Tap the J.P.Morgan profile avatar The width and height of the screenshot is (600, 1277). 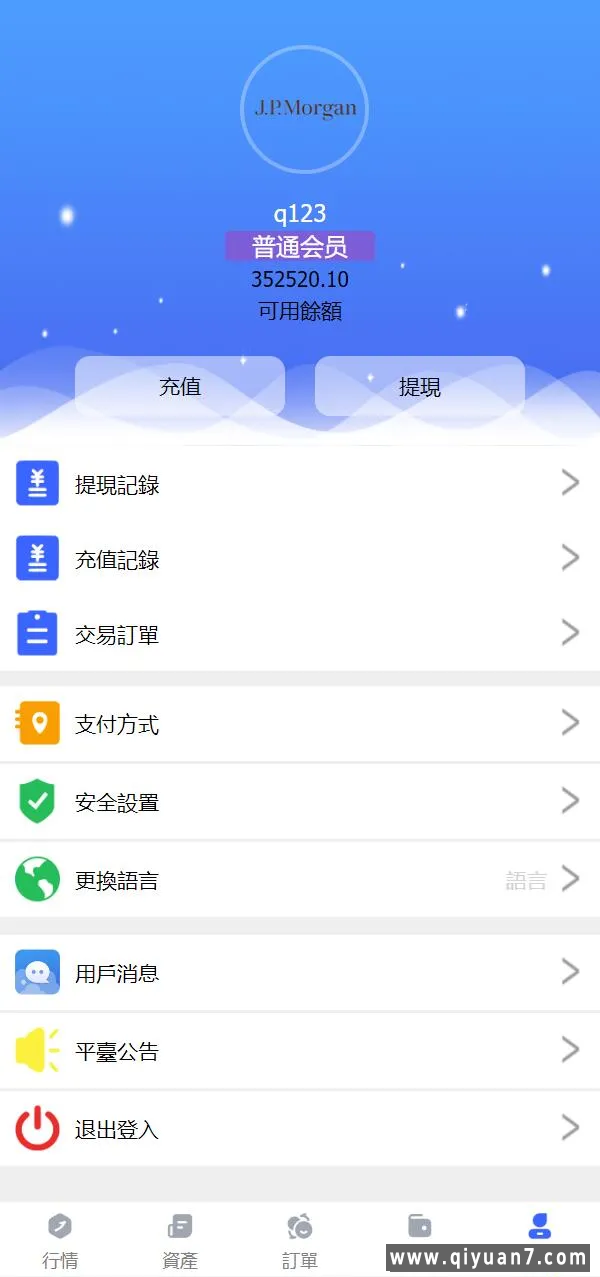[x=304, y=110]
